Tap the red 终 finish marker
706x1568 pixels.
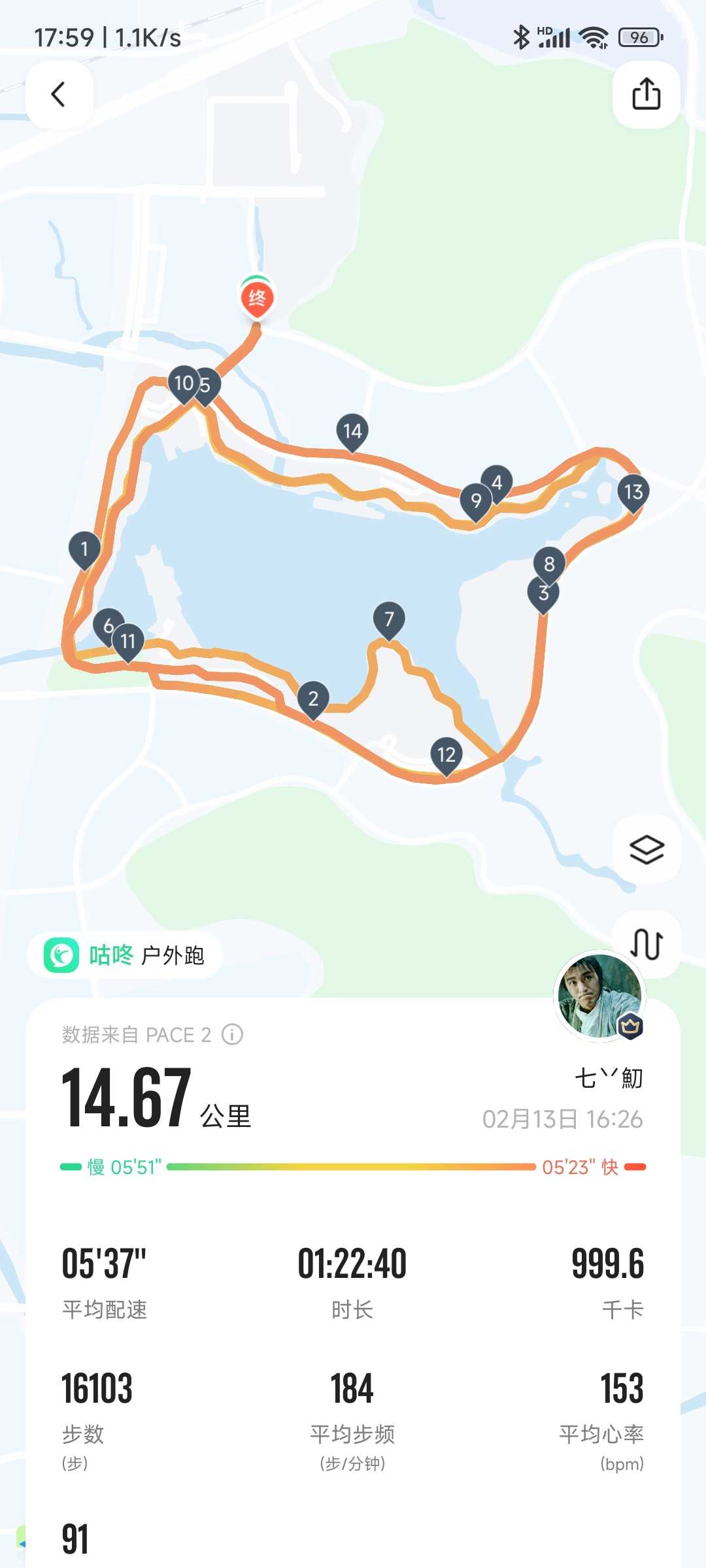point(257,298)
